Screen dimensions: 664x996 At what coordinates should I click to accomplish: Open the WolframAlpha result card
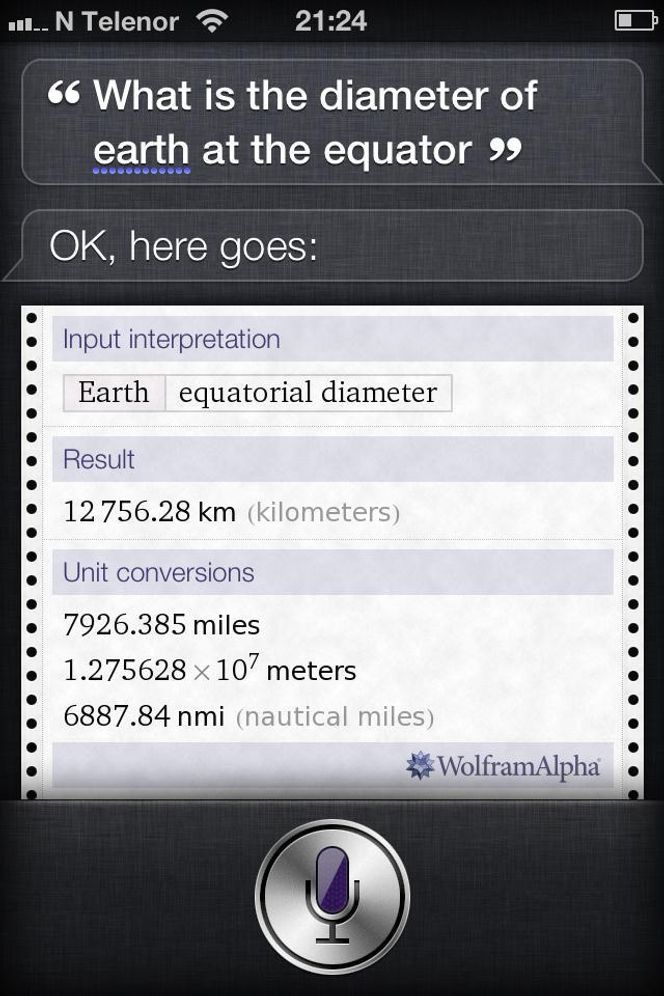(332, 550)
